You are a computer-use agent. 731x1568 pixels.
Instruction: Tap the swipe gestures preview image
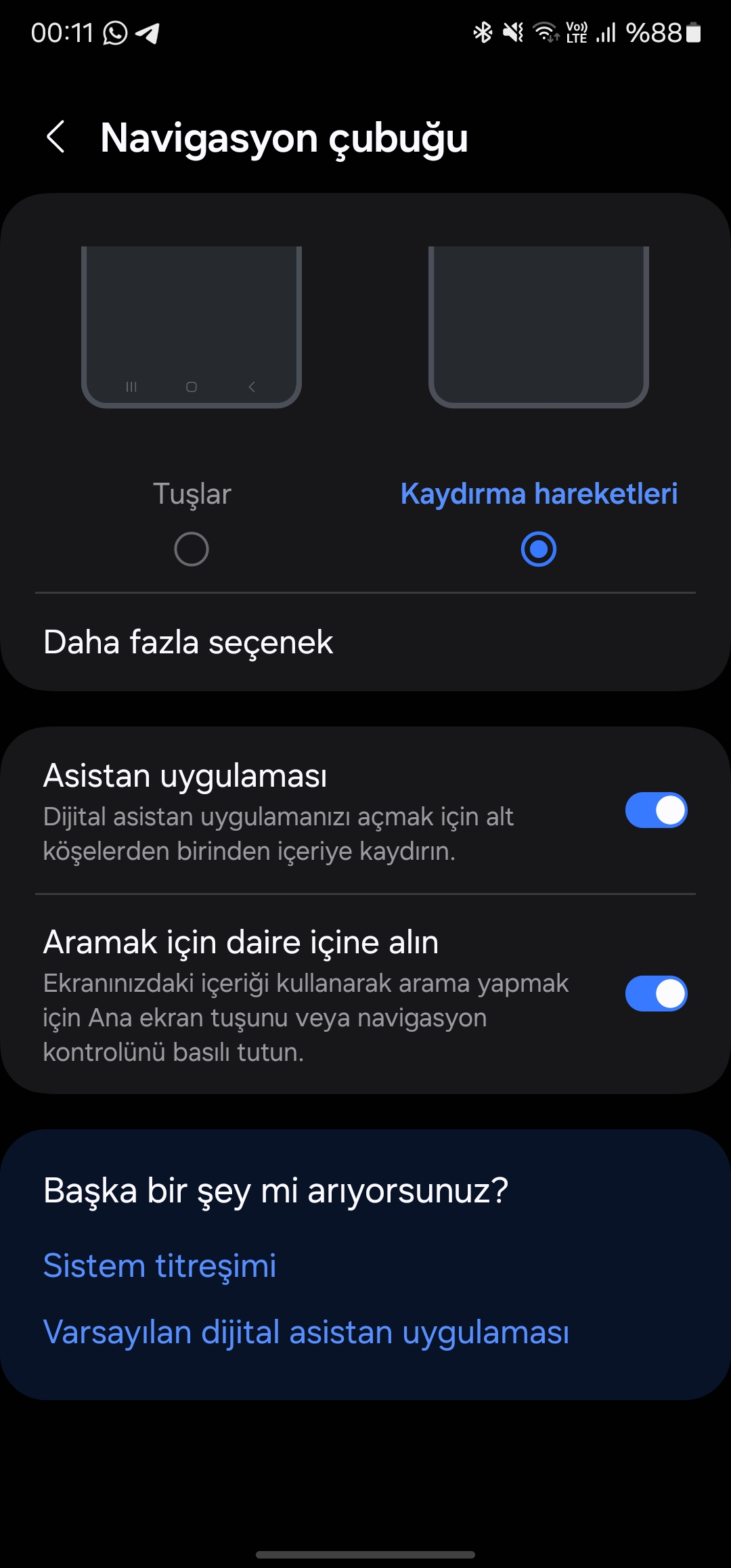tap(539, 327)
